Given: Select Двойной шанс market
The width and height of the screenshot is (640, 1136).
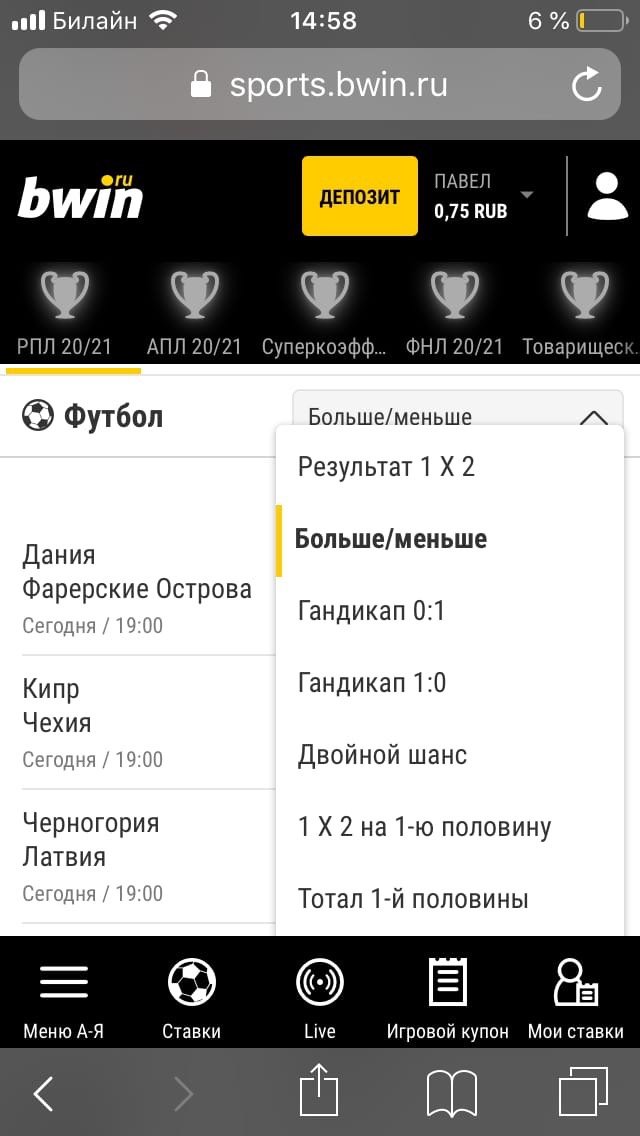Looking at the screenshot, I should (382, 755).
